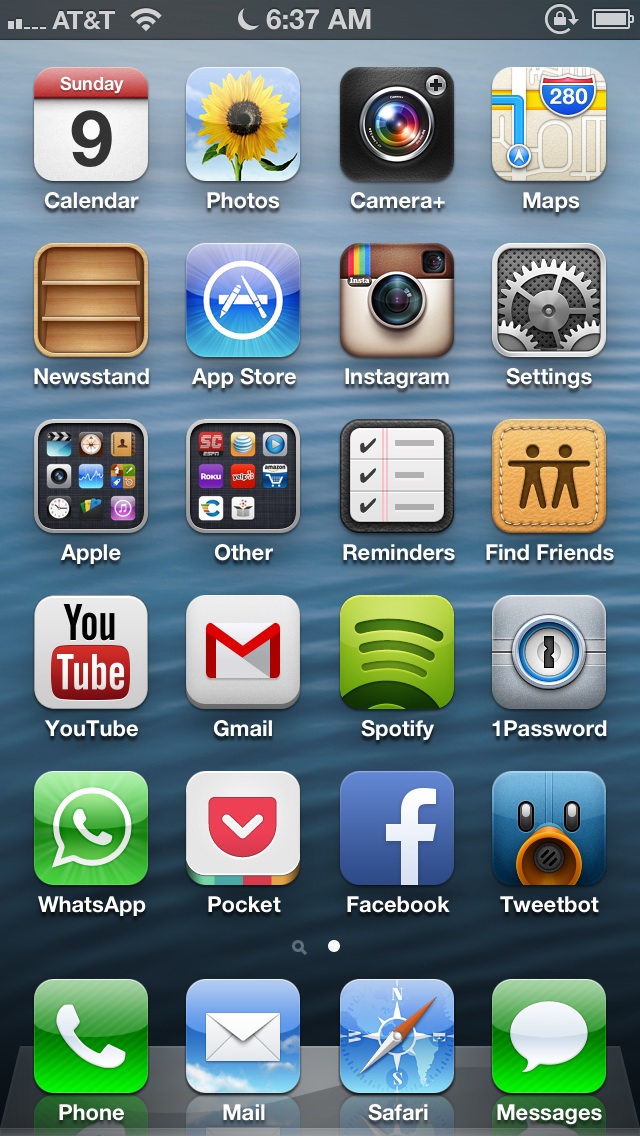Screen dimensions: 640x1136
Task: Launch Instagram
Action: [x=396, y=300]
